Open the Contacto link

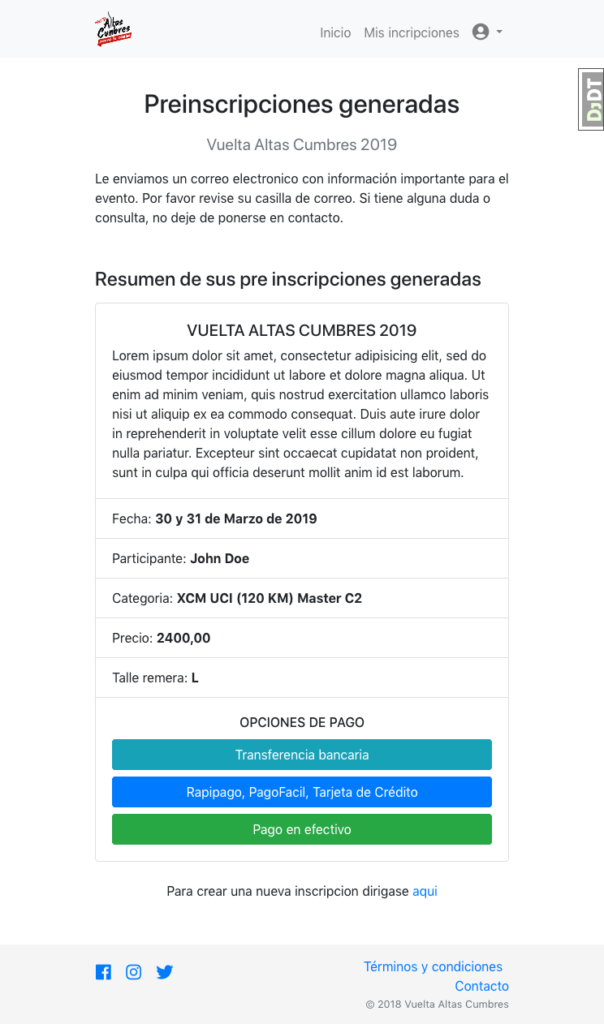point(481,986)
